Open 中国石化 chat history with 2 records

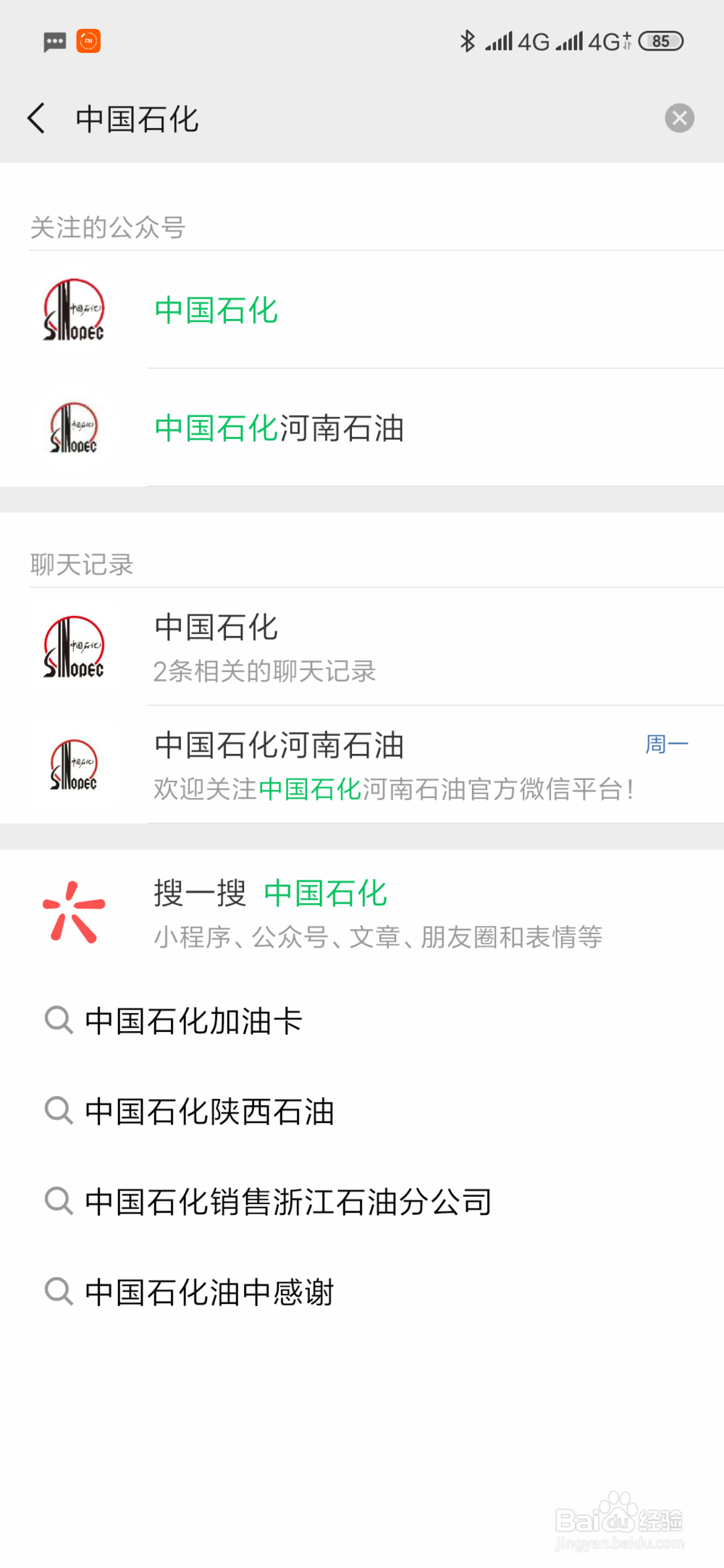362,647
